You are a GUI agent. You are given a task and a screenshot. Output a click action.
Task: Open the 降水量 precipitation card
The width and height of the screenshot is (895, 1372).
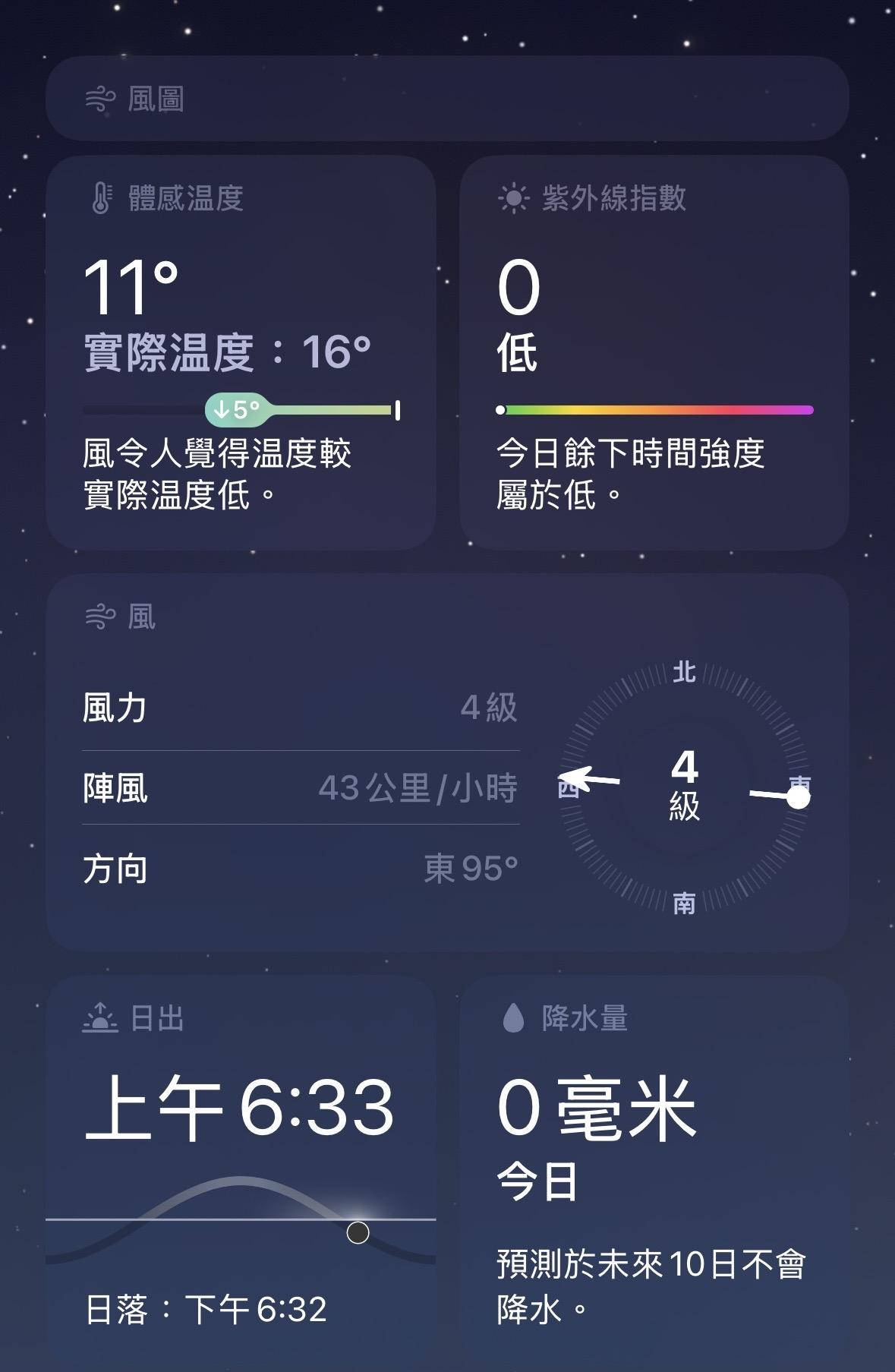[x=654, y=1169]
